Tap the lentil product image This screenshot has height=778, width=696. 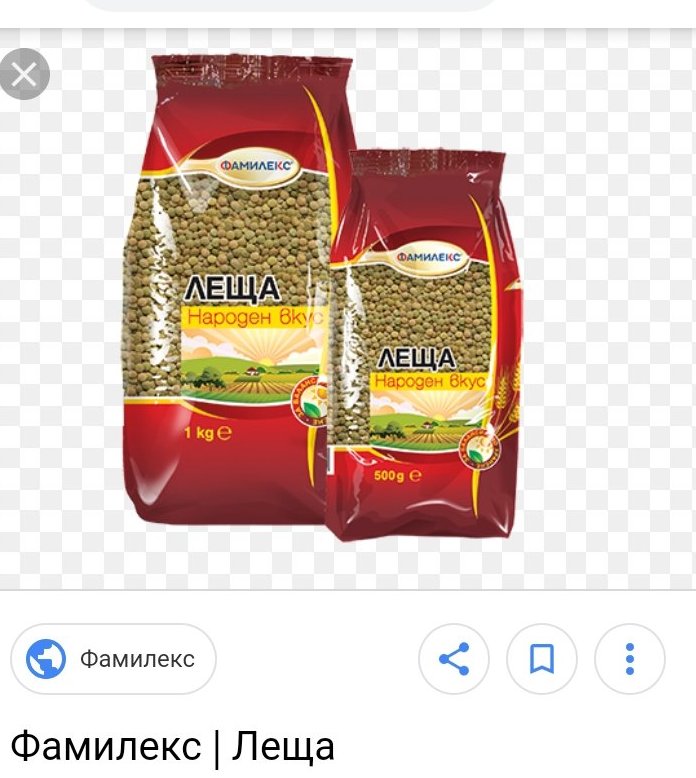point(330,300)
